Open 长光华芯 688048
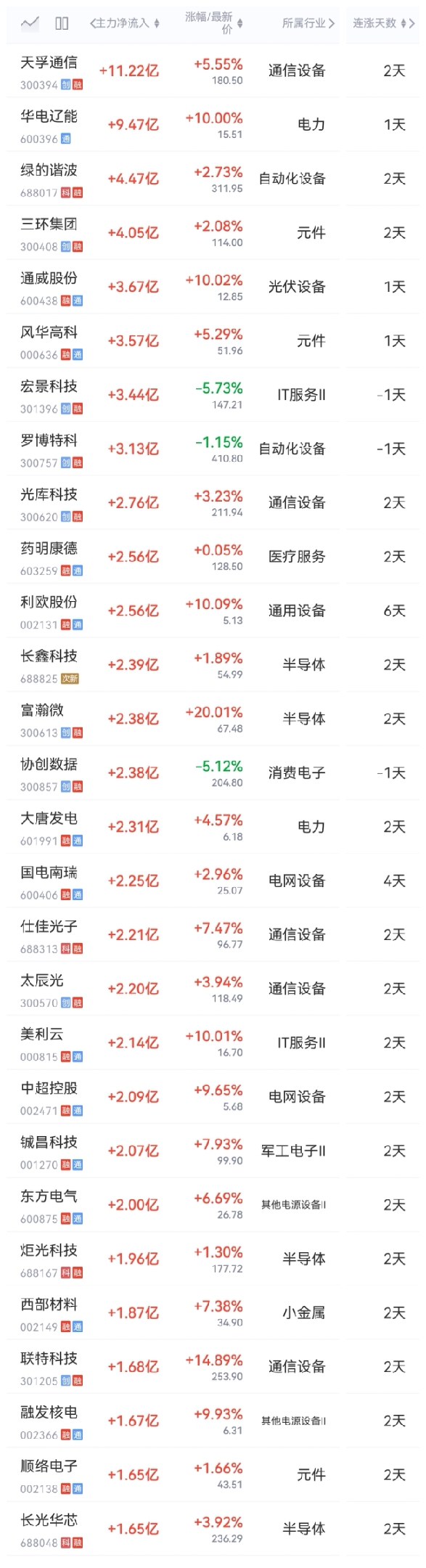Viewport: 426px width, 1568px height. pyautogui.click(x=213, y=1529)
